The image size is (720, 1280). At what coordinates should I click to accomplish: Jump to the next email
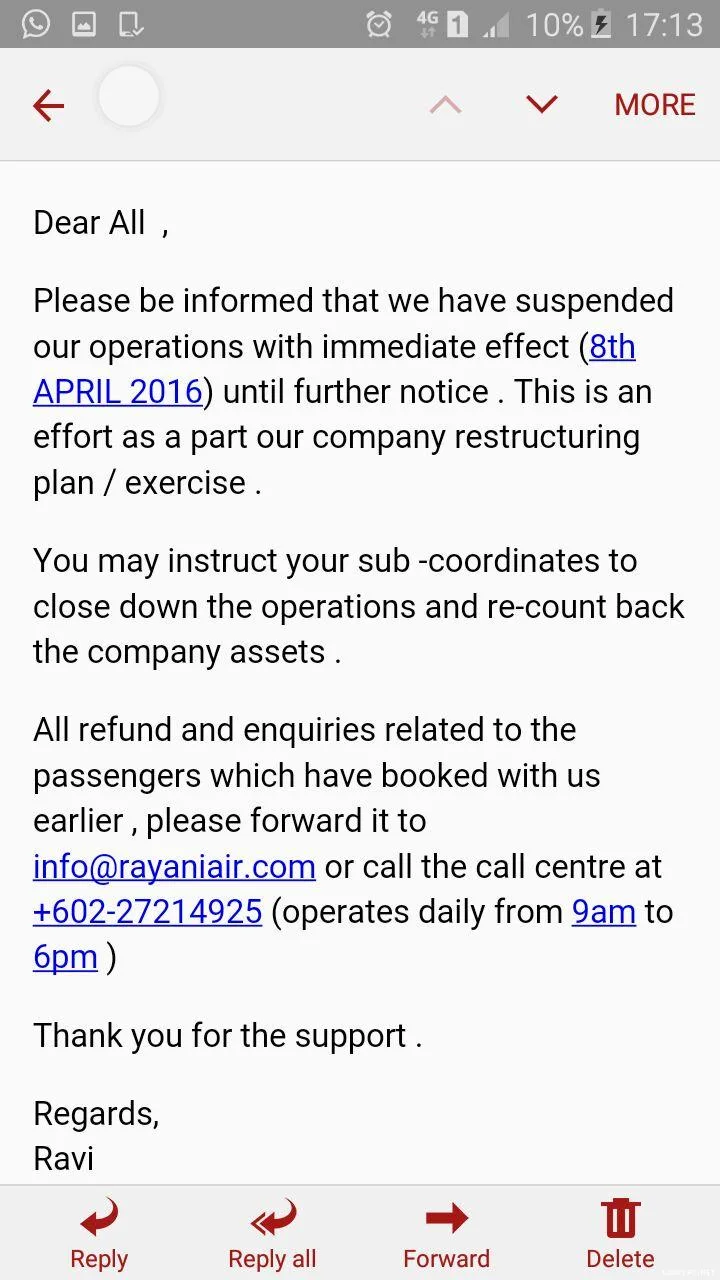(541, 105)
